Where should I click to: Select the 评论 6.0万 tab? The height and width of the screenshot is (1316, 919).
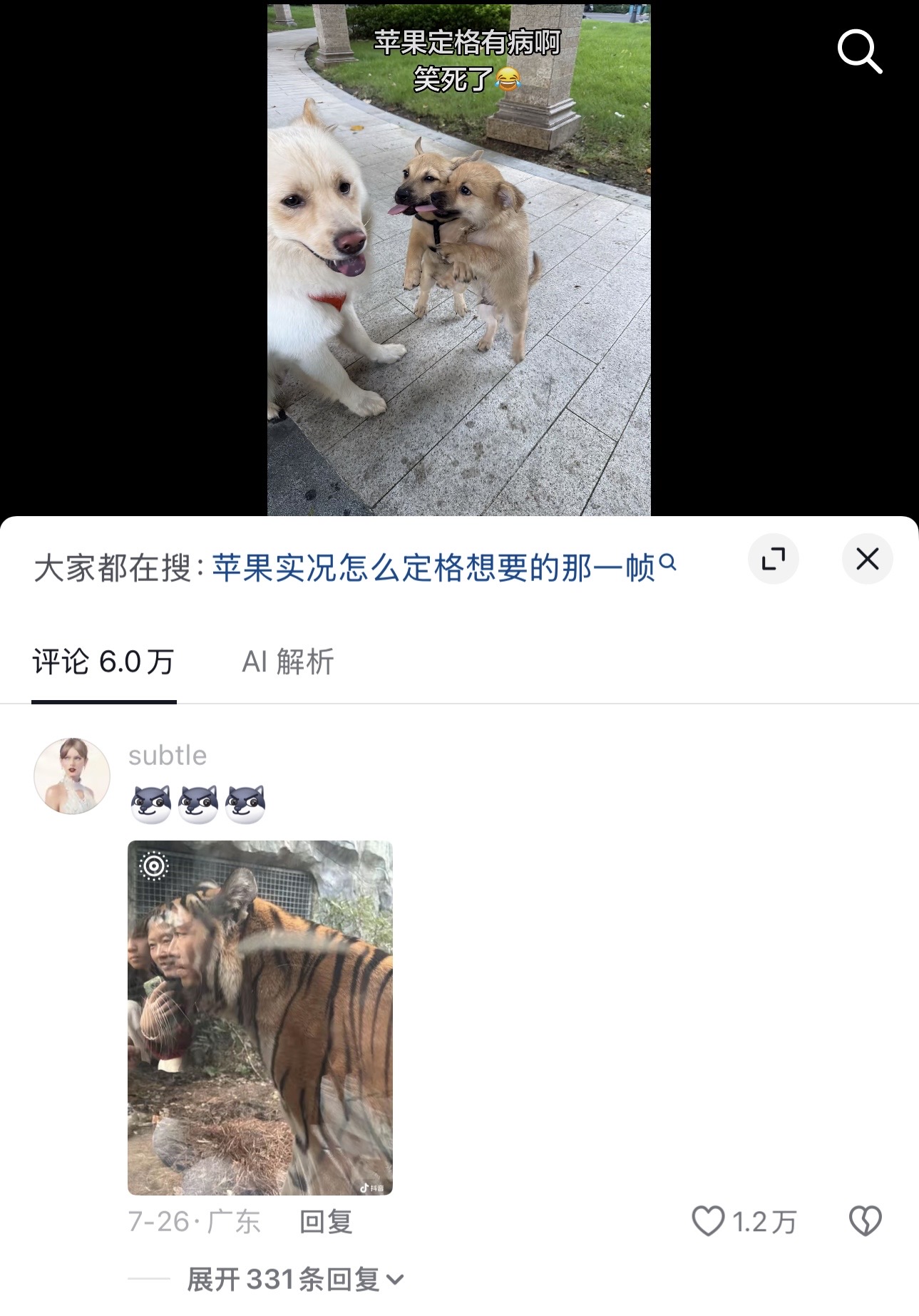(104, 662)
